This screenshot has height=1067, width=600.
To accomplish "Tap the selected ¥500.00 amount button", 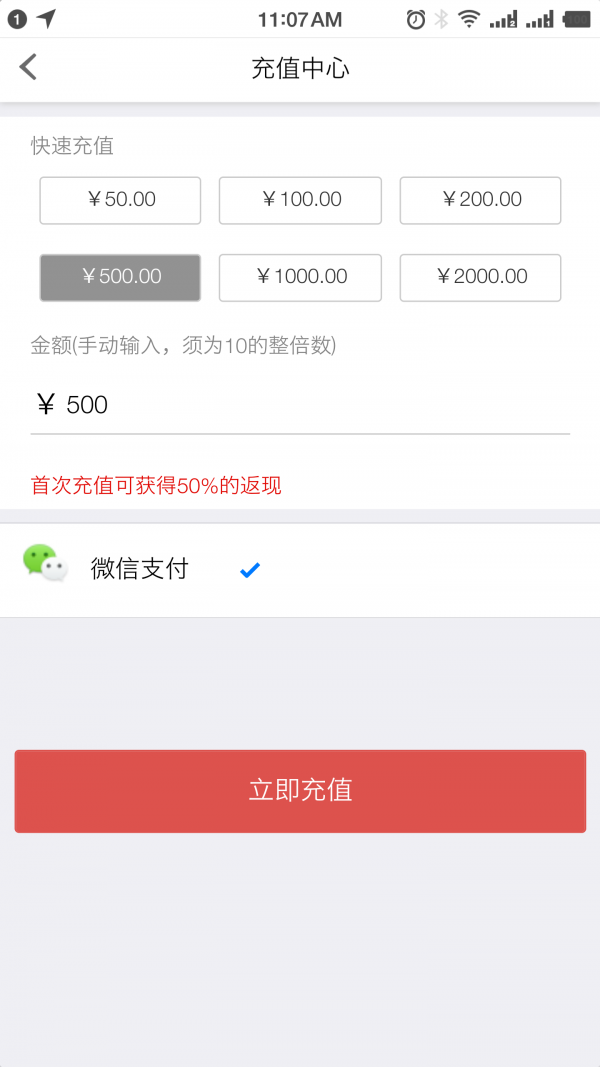I will (120, 277).
